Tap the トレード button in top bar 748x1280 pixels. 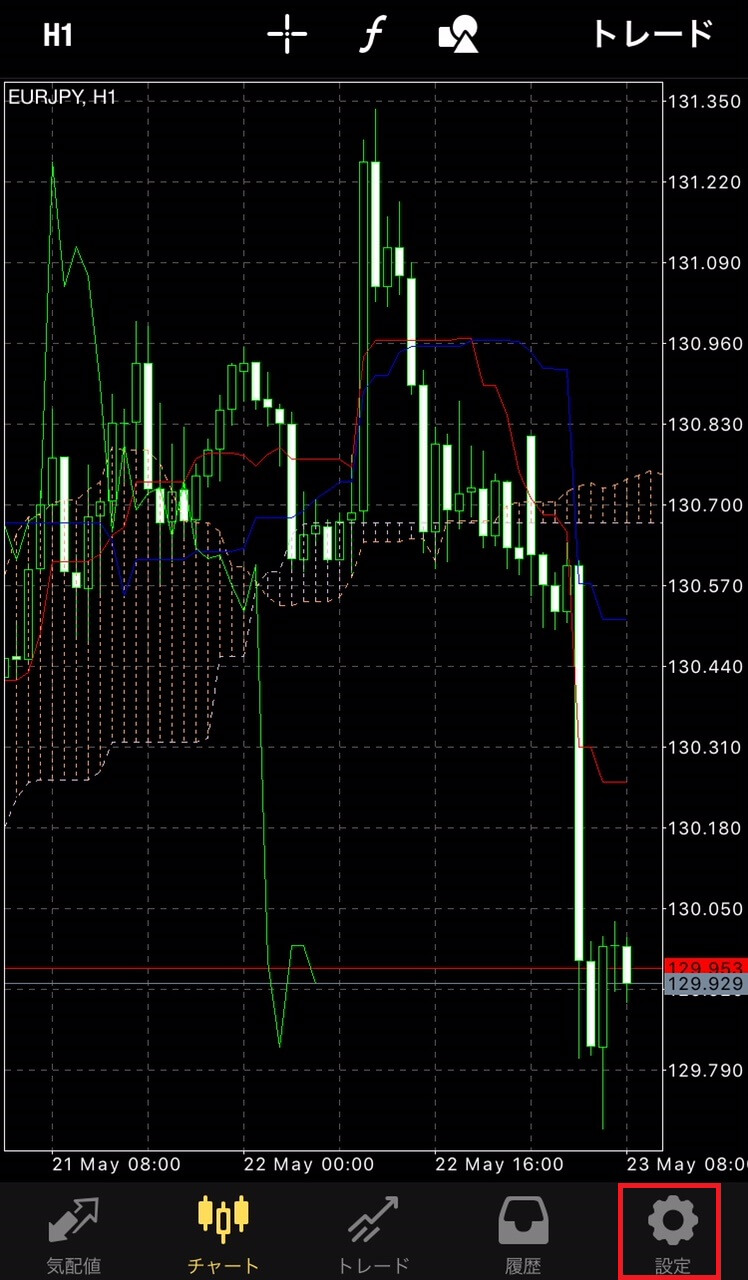652,35
